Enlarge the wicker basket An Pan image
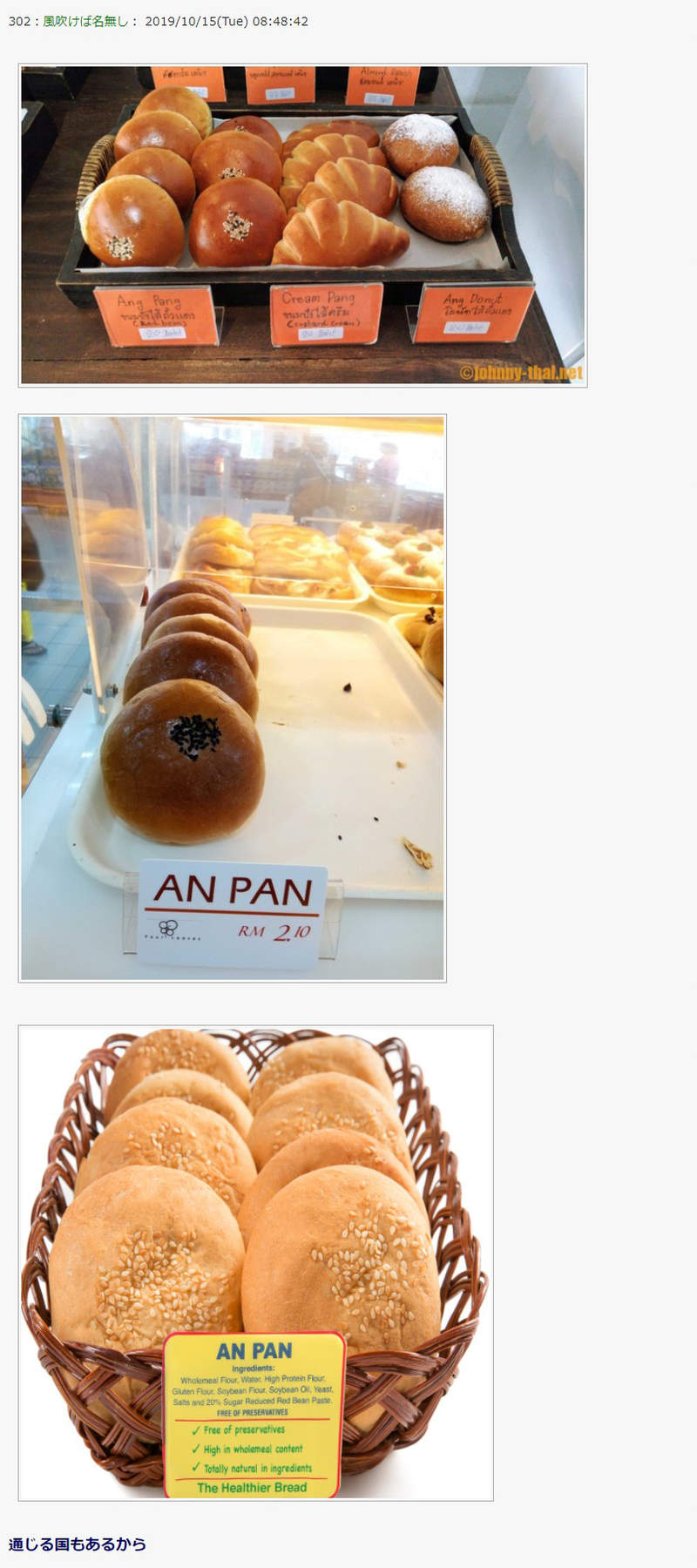 point(255,1262)
